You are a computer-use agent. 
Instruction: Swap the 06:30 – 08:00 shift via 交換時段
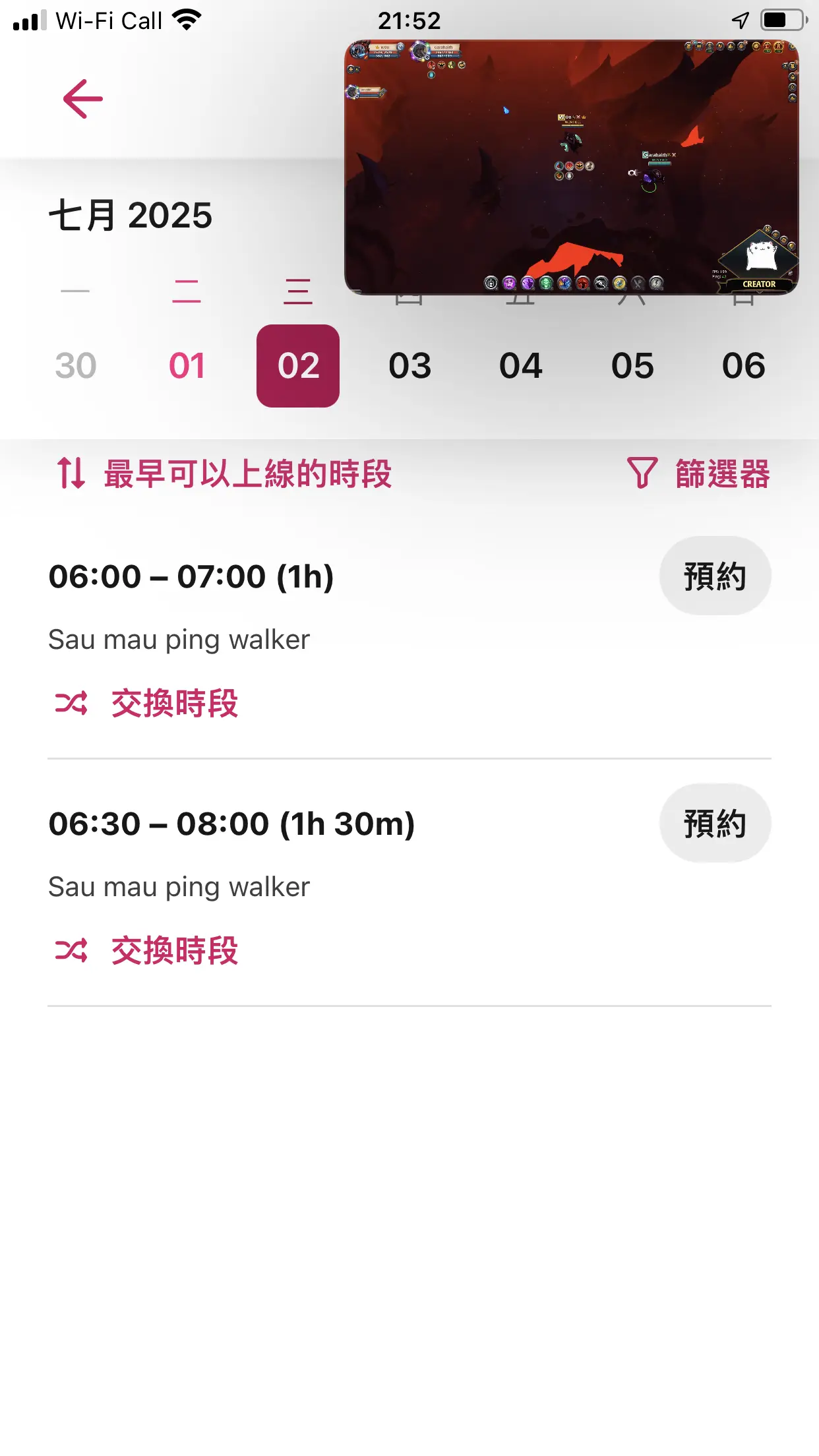point(146,950)
